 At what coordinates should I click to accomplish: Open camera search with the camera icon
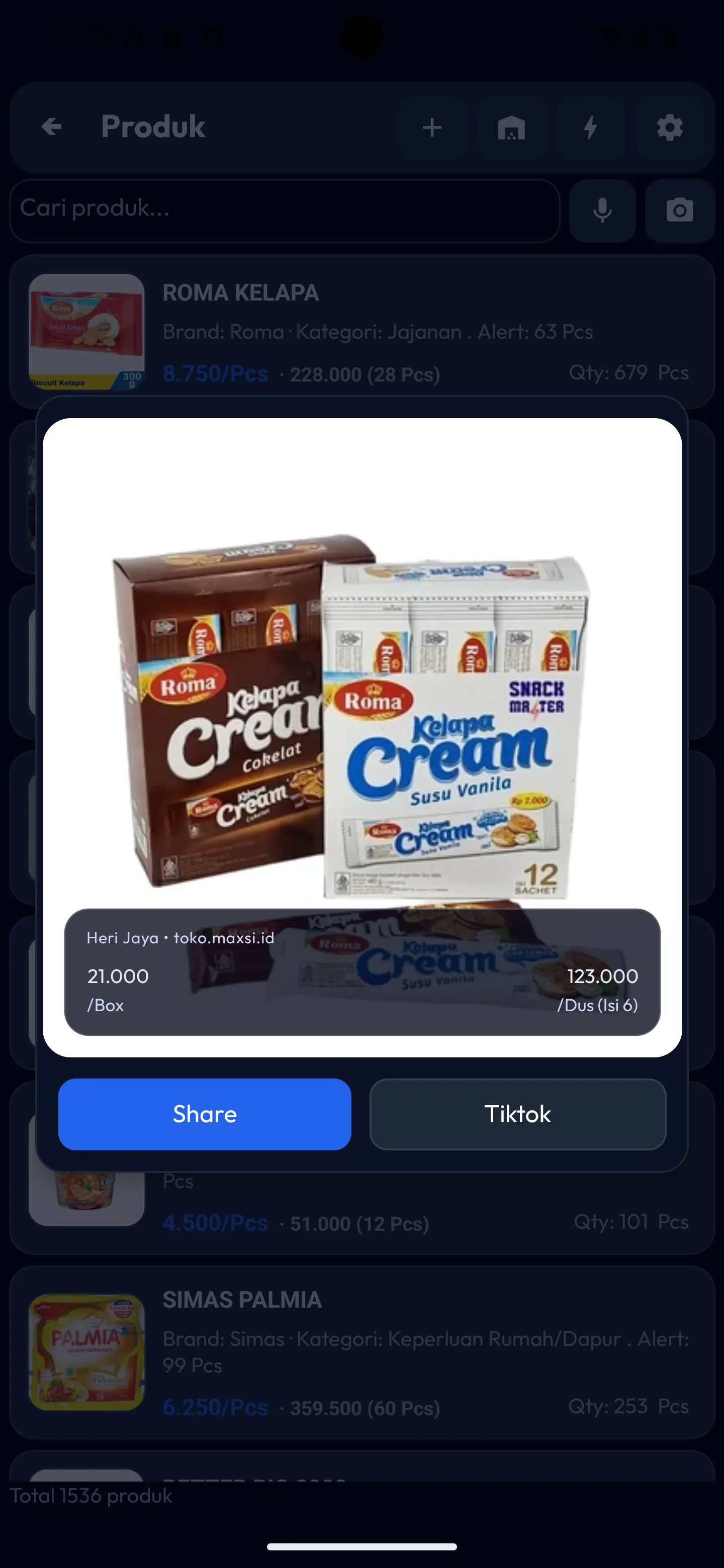[680, 211]
